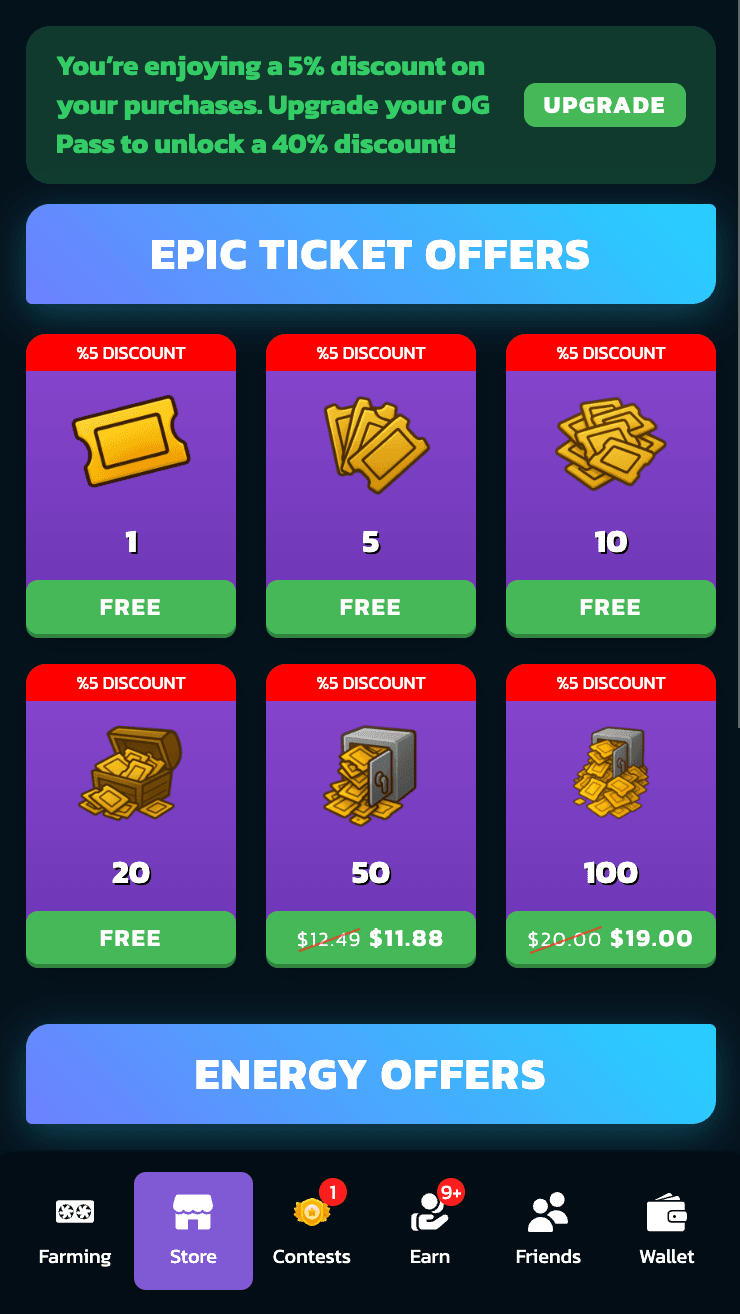Buy 50 epic tickets for $11.88
Viewport: 740px width, 1314px height.
pyautogui.click(x=371, y=938)
